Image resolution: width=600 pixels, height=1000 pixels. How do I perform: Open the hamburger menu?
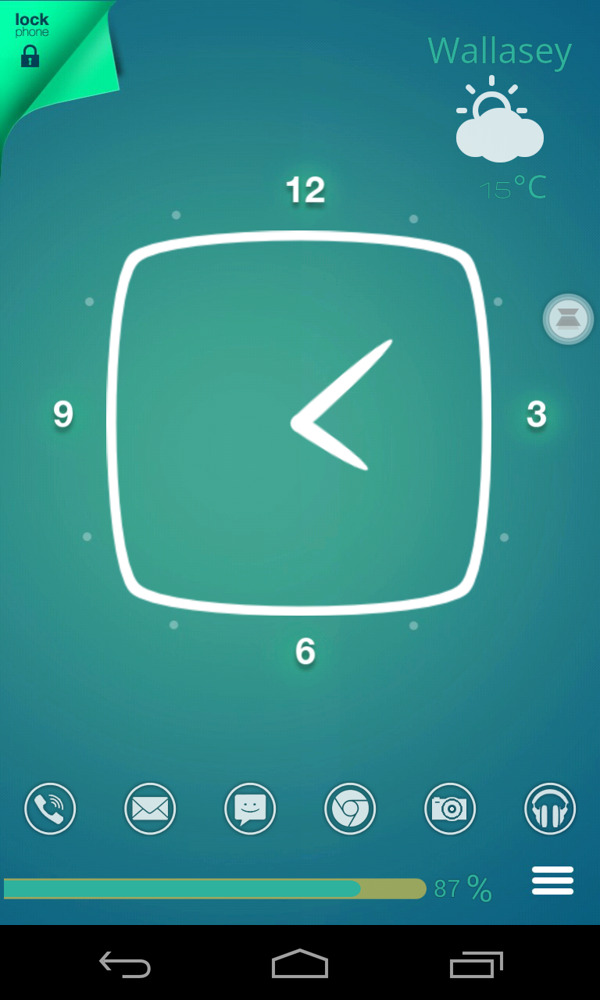coord(552,880)
